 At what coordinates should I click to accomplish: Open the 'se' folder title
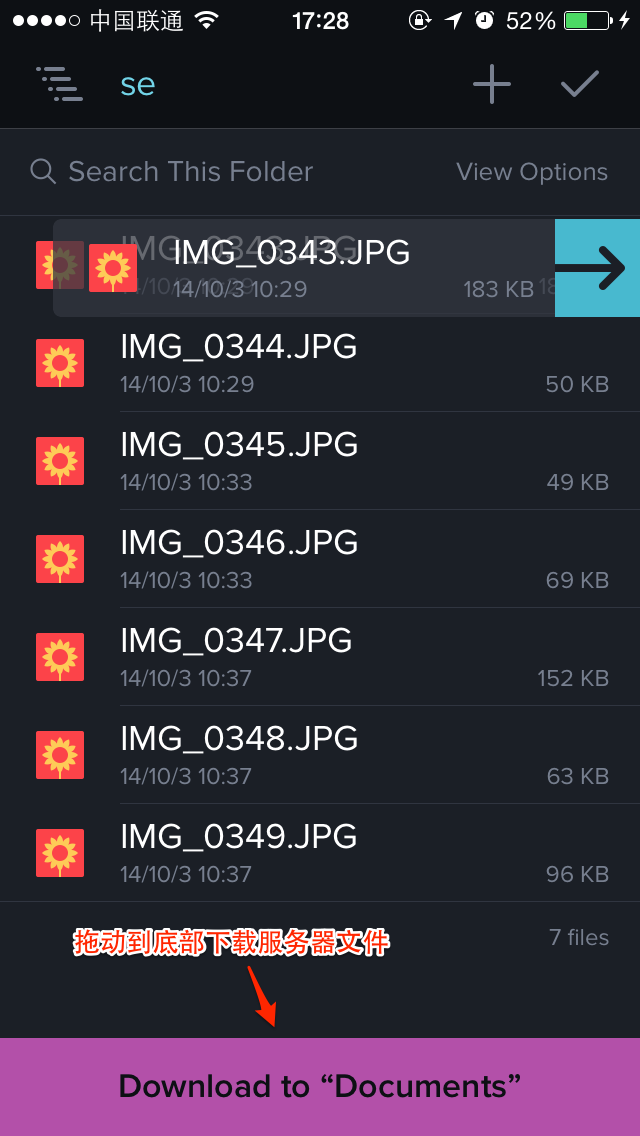[x=138, y=85]
